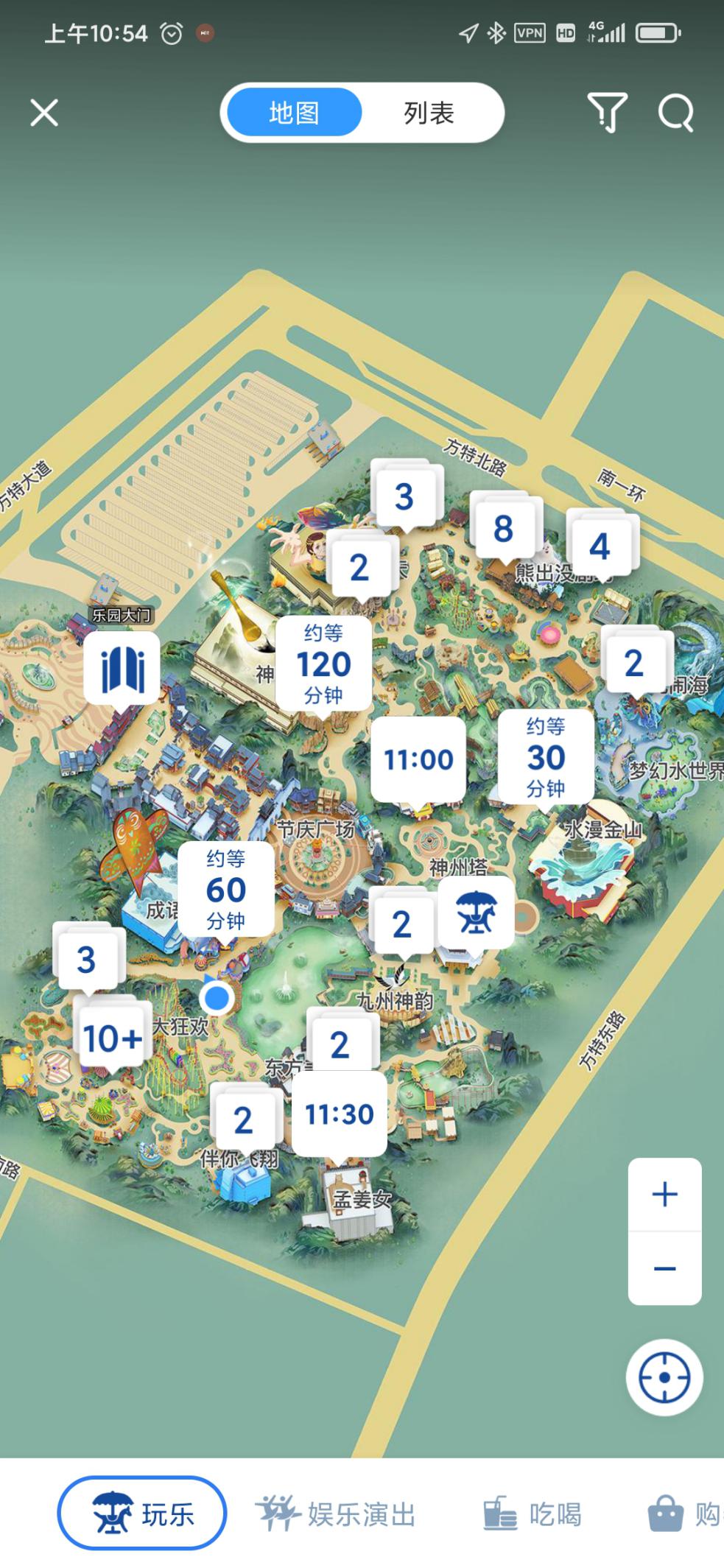Tap the carousel ride marker near 神州塔

(x=477, y=912)
